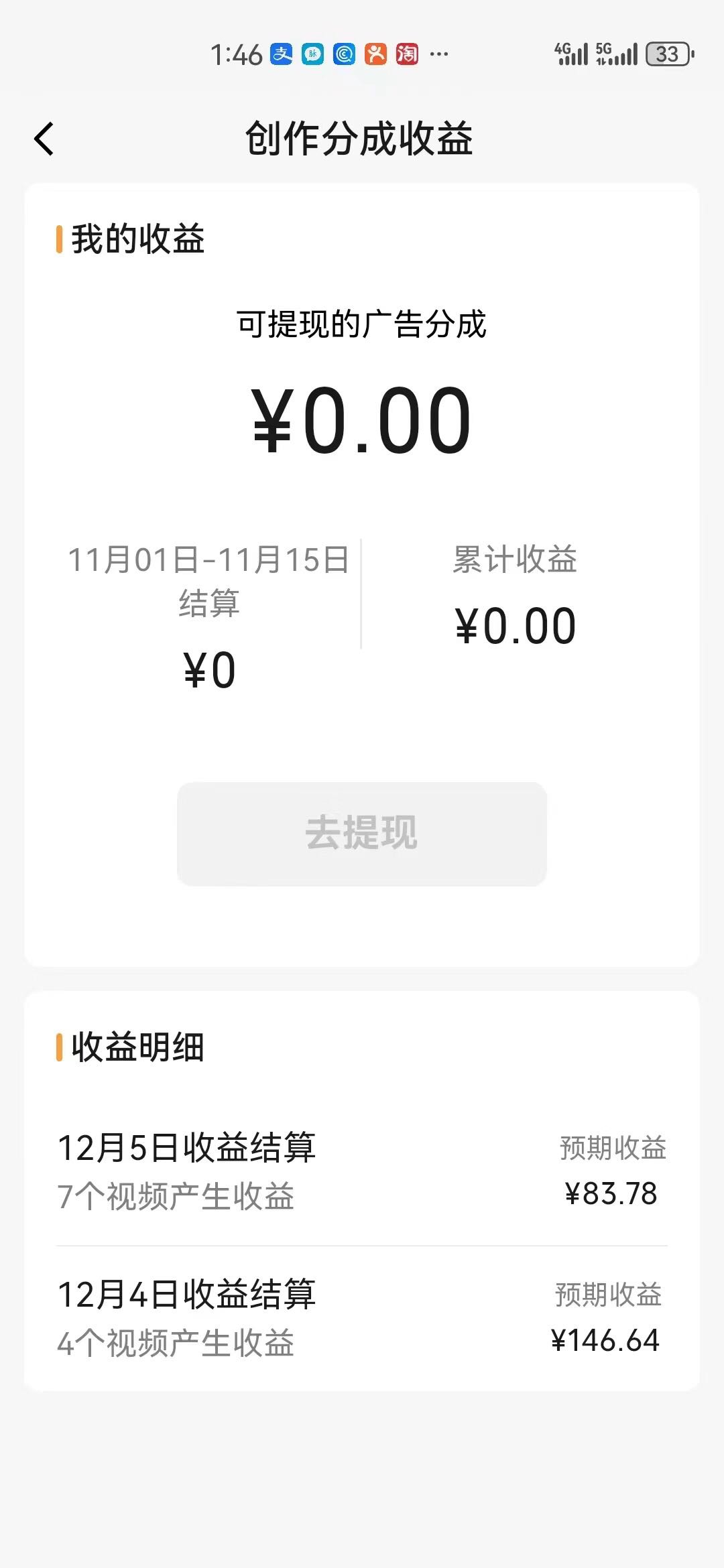Go back using the top-left arrow
Screen dimensions: 724x1568
pos(44,139)
